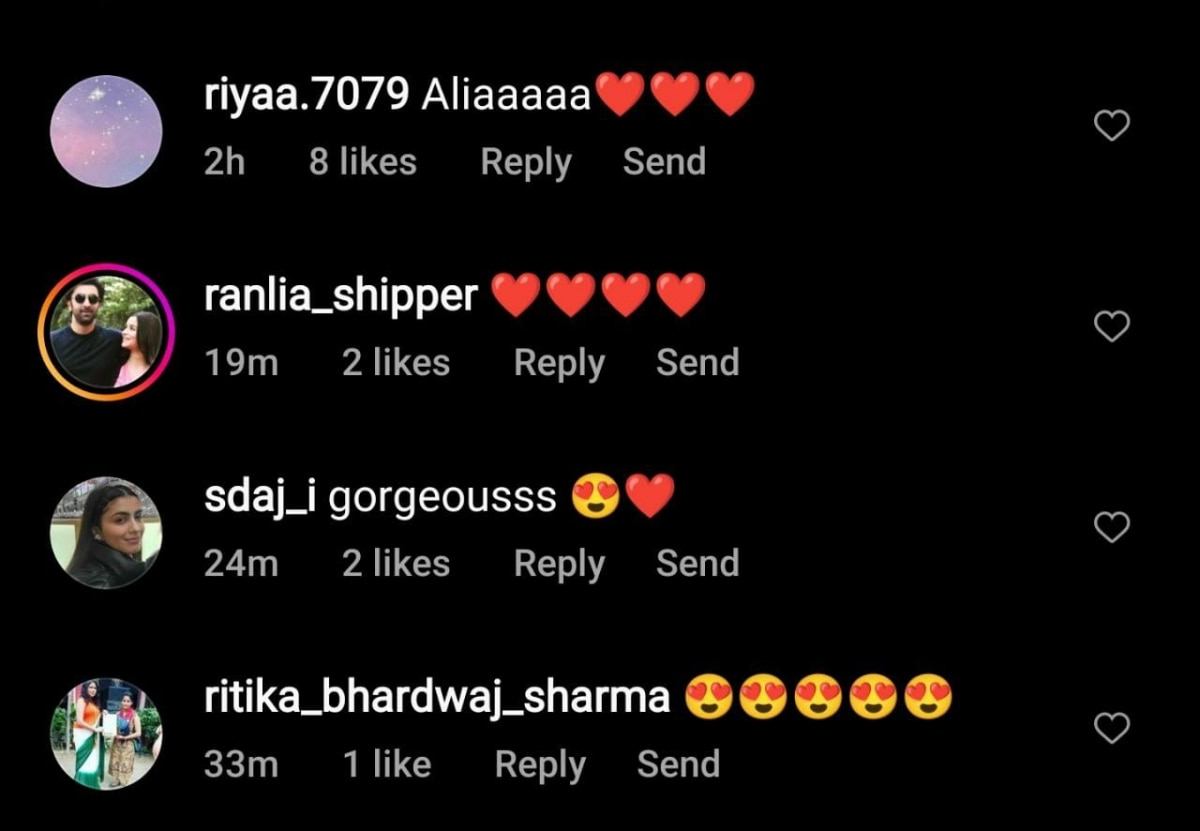The height and width of the screenshot is (831, 1200).
Task: Open riyaa.7079's profile picture
Action: 105,131
